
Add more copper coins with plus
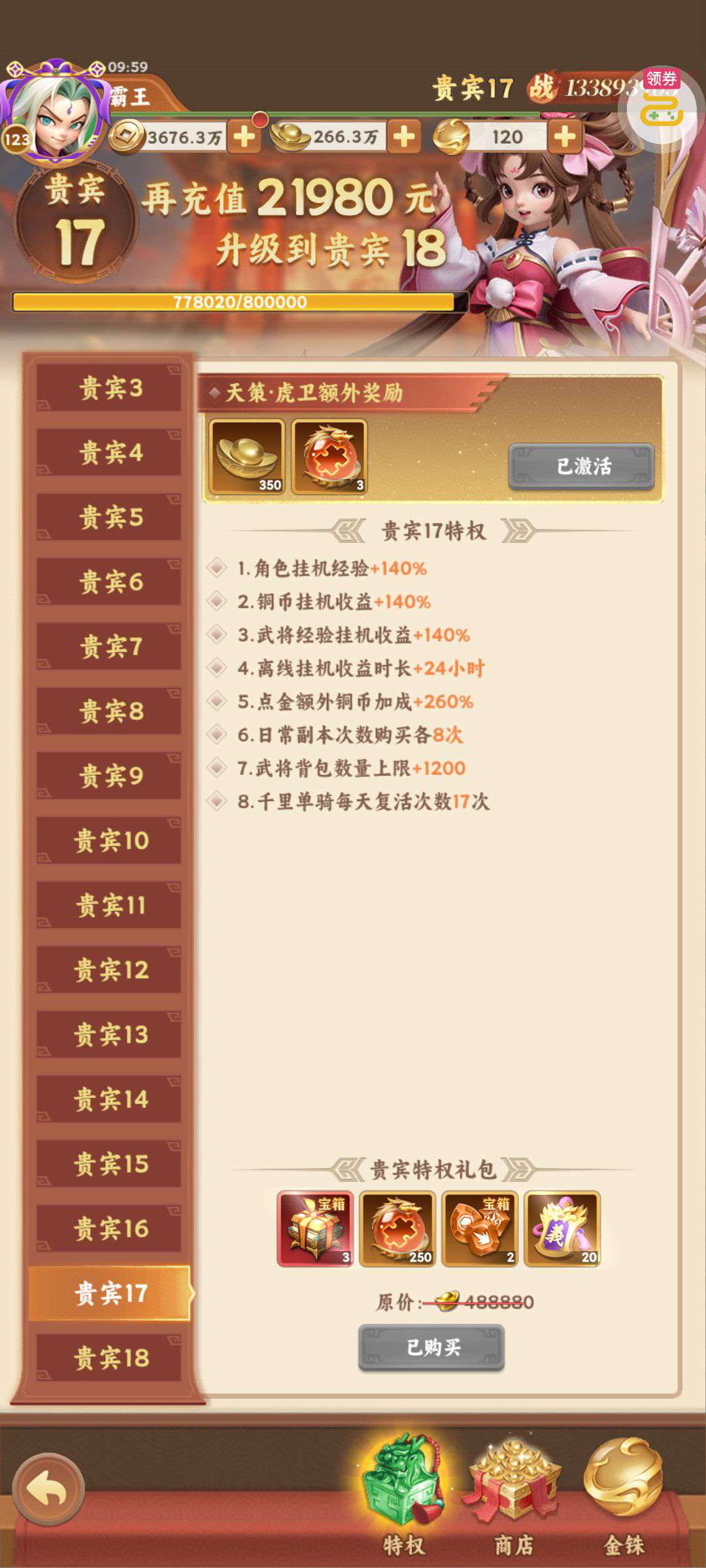[244, 137]
